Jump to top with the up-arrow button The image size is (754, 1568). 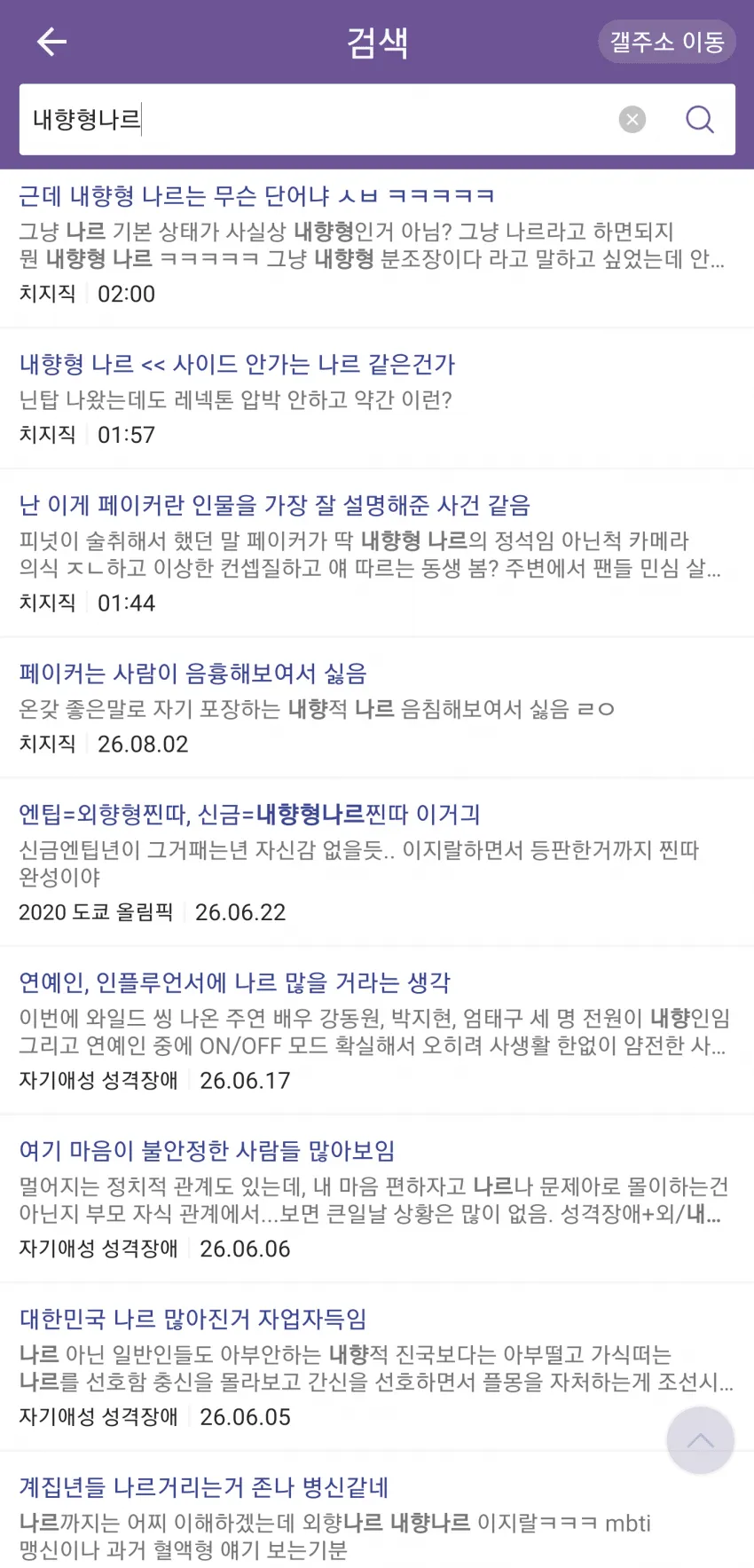coord(700,1439)
